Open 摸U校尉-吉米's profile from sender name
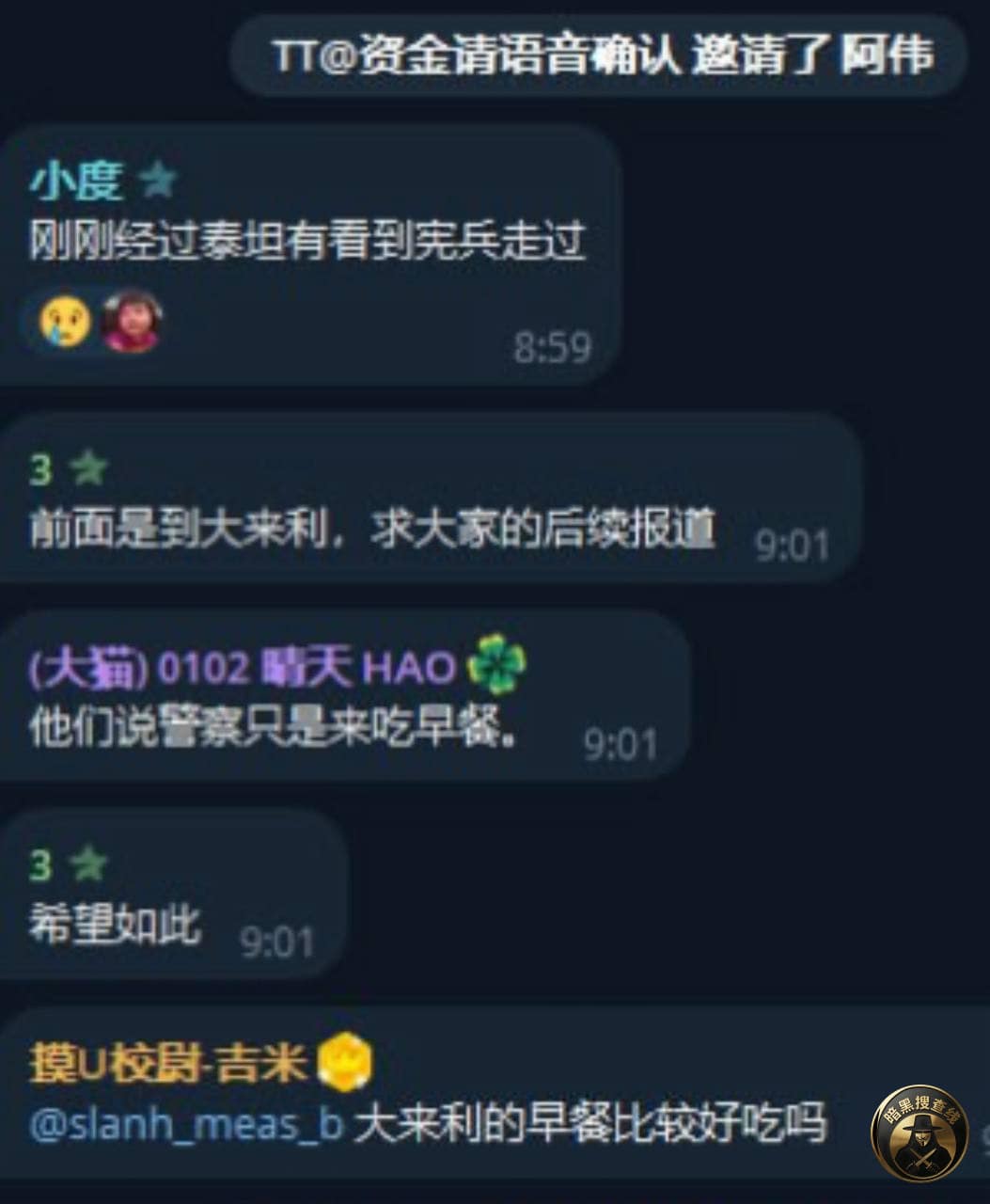The height and width of the screenshot is (1204, 990). [x=169, y=1063]
